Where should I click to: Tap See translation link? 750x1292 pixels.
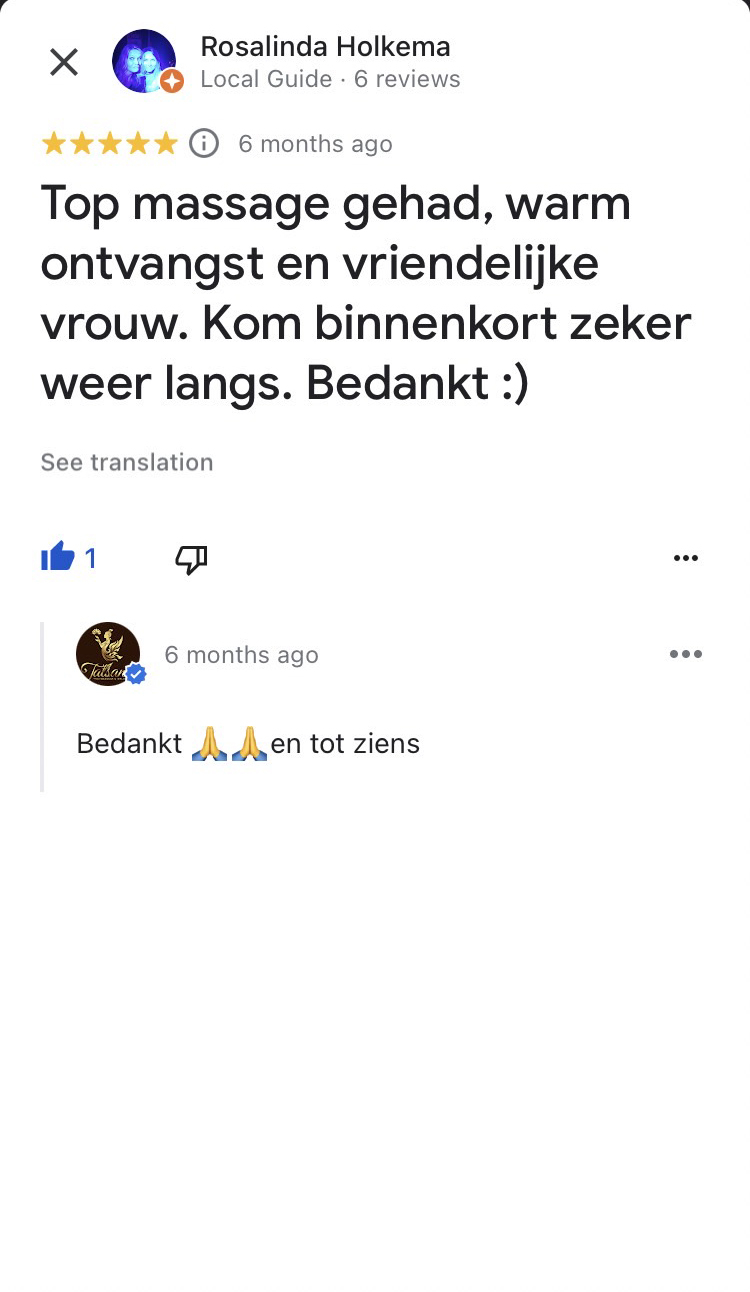point(127,462)
